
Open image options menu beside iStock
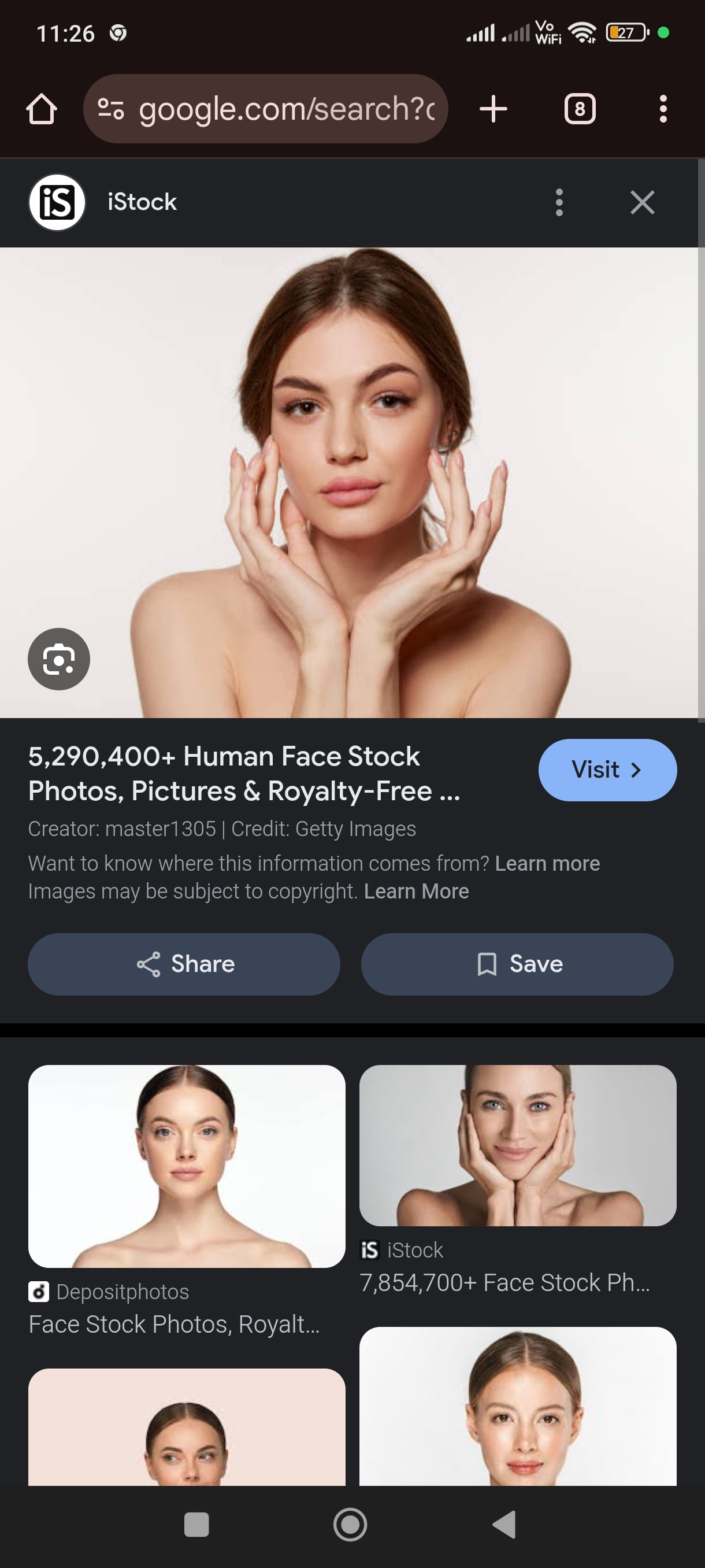click(x=559, y=202)
